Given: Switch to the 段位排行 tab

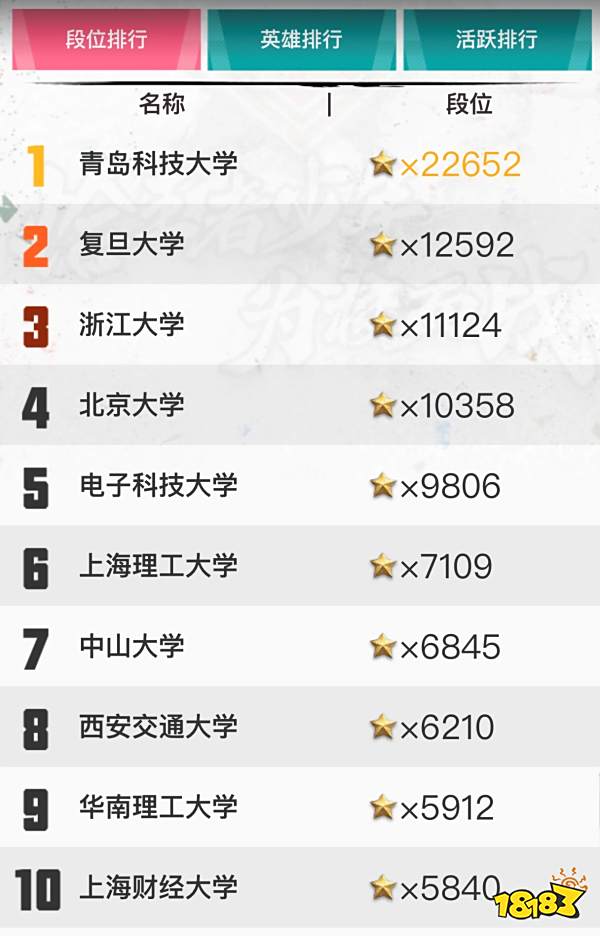Looking at the screenshot, I should coord(106,39).
